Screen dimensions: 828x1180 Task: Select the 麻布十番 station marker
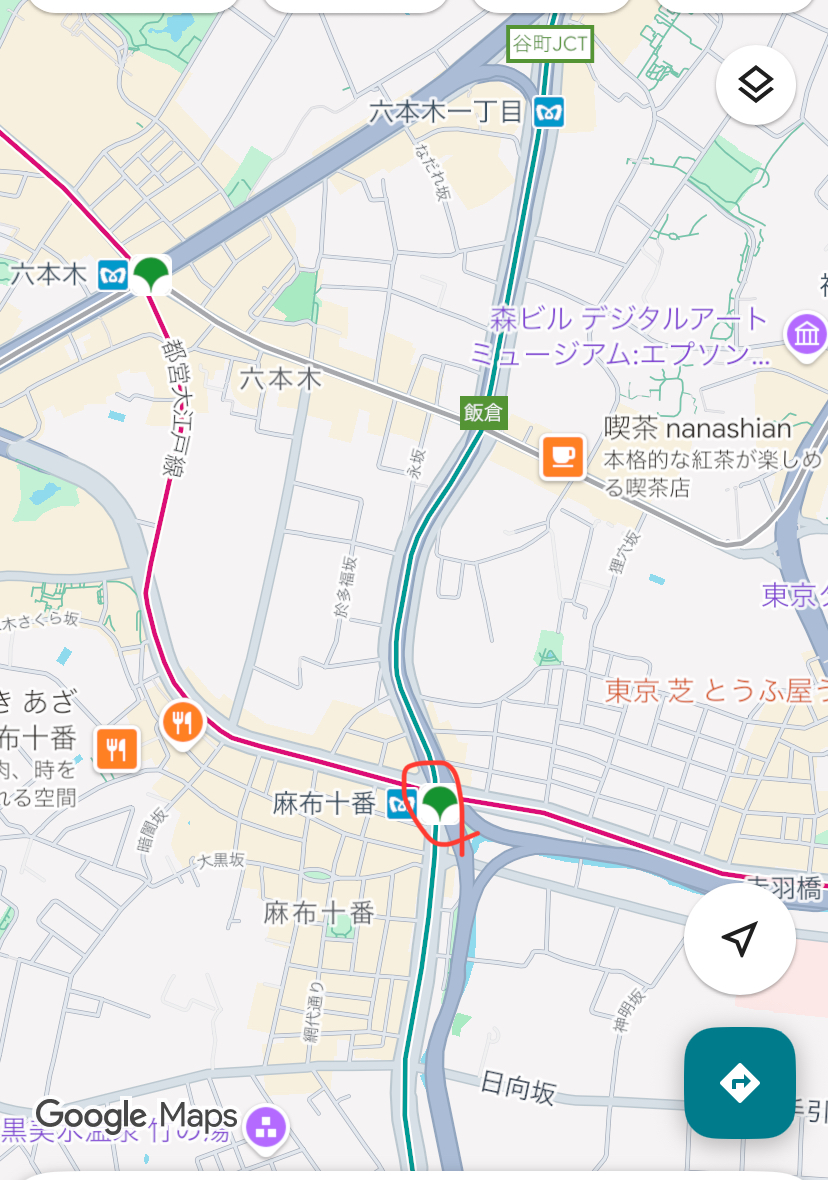(x=438, y=802)
